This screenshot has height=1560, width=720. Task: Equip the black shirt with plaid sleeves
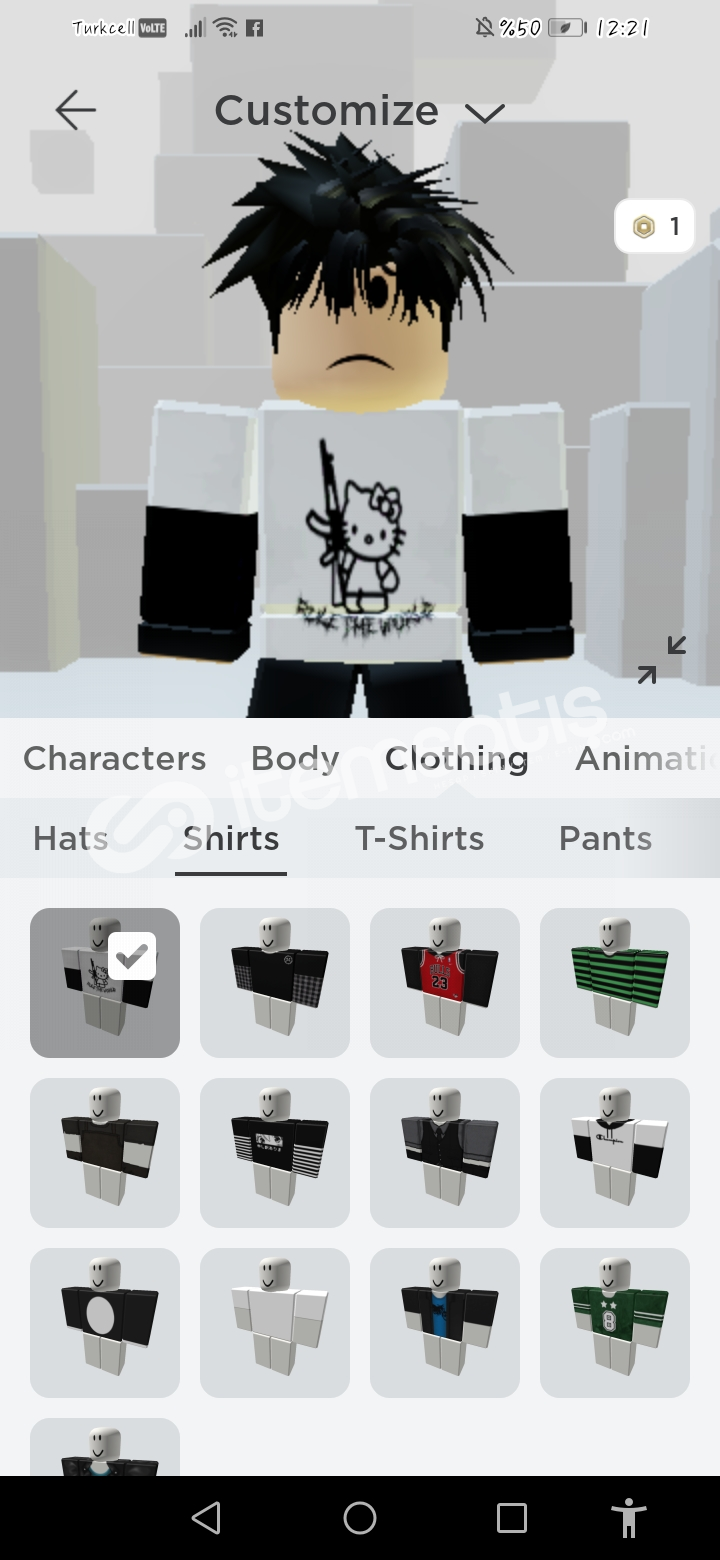pos(275,983)
